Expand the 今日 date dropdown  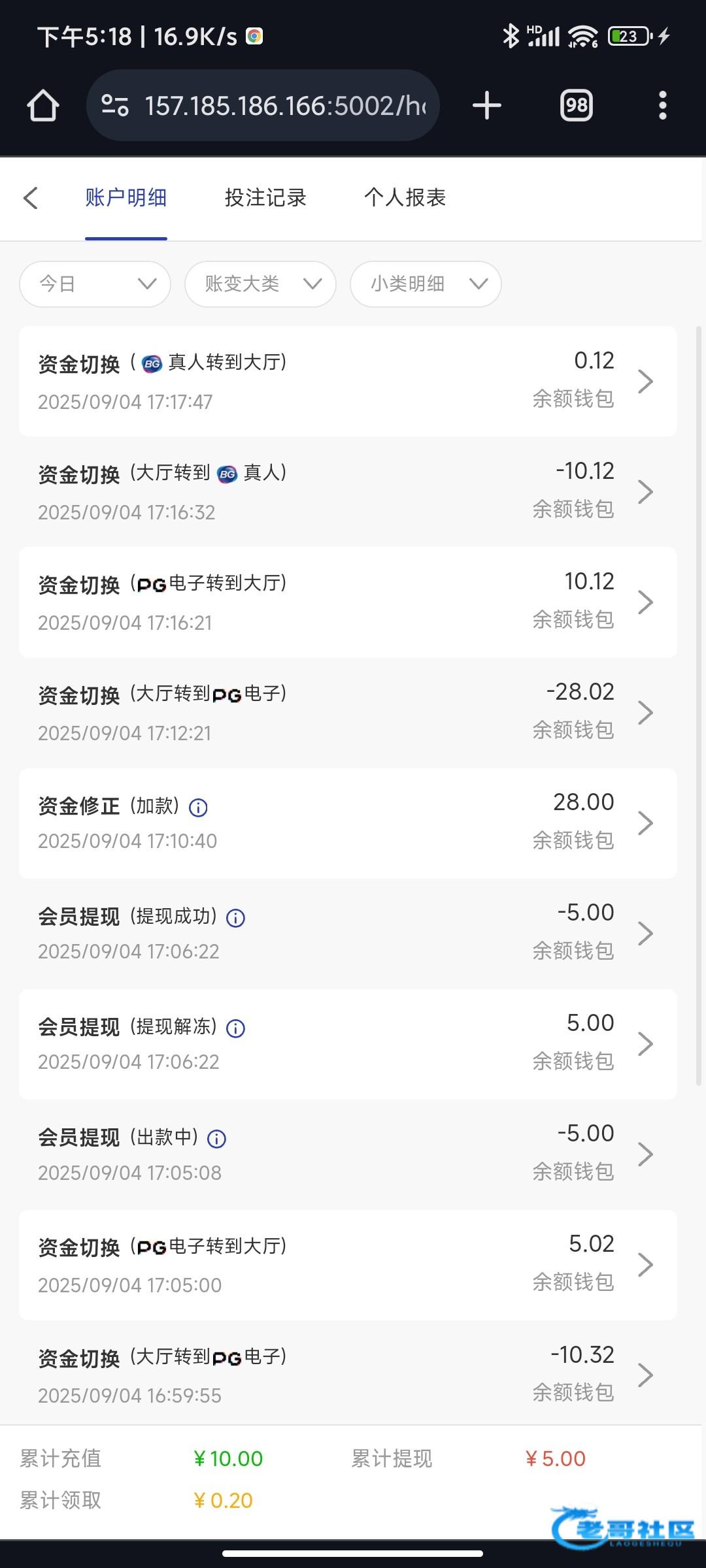click(95, 284)
